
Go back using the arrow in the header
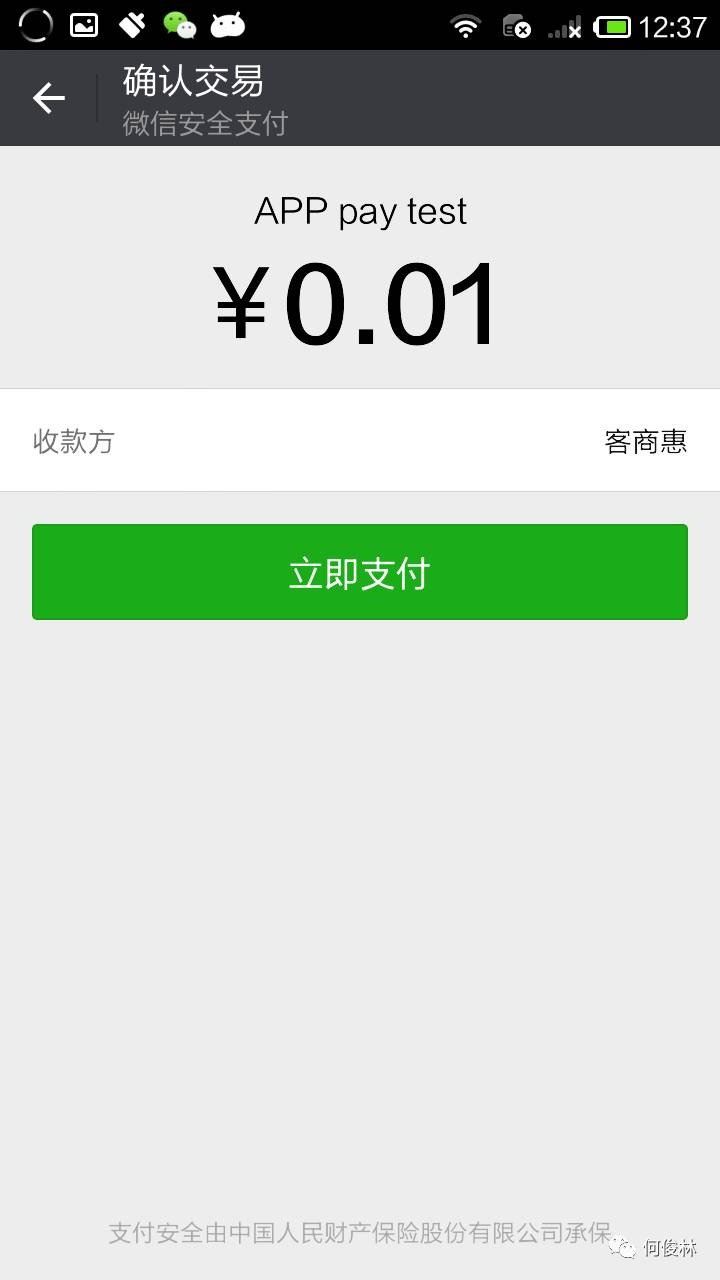[x=48, y=98]
